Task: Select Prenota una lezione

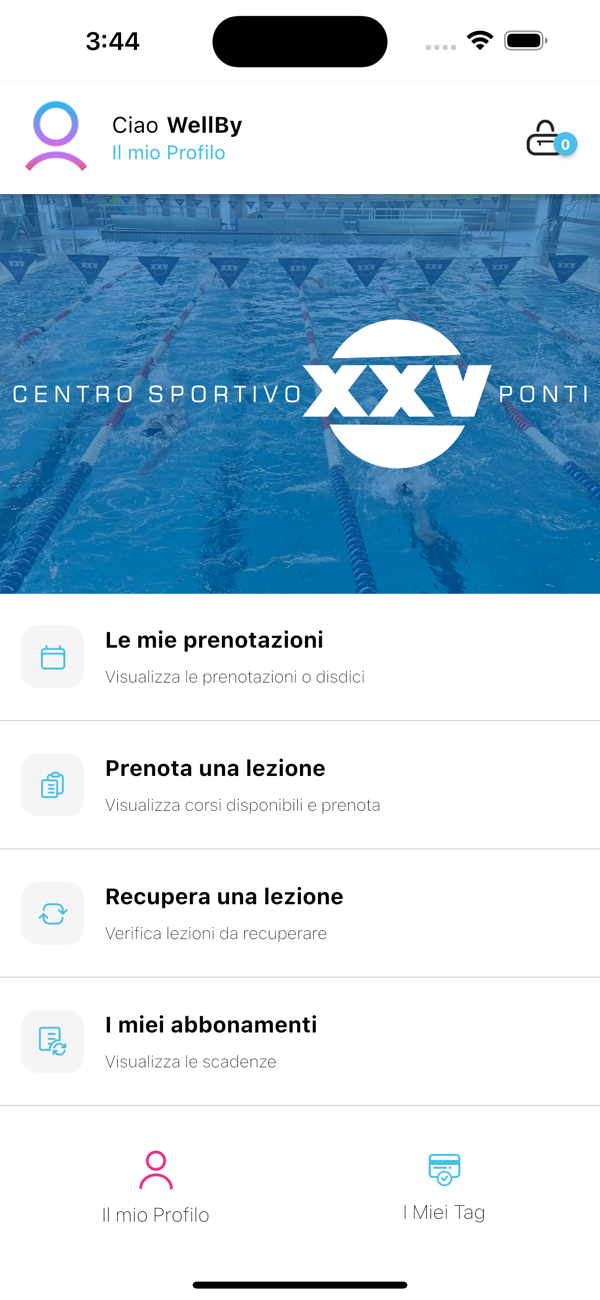Action: pos(300,785)
